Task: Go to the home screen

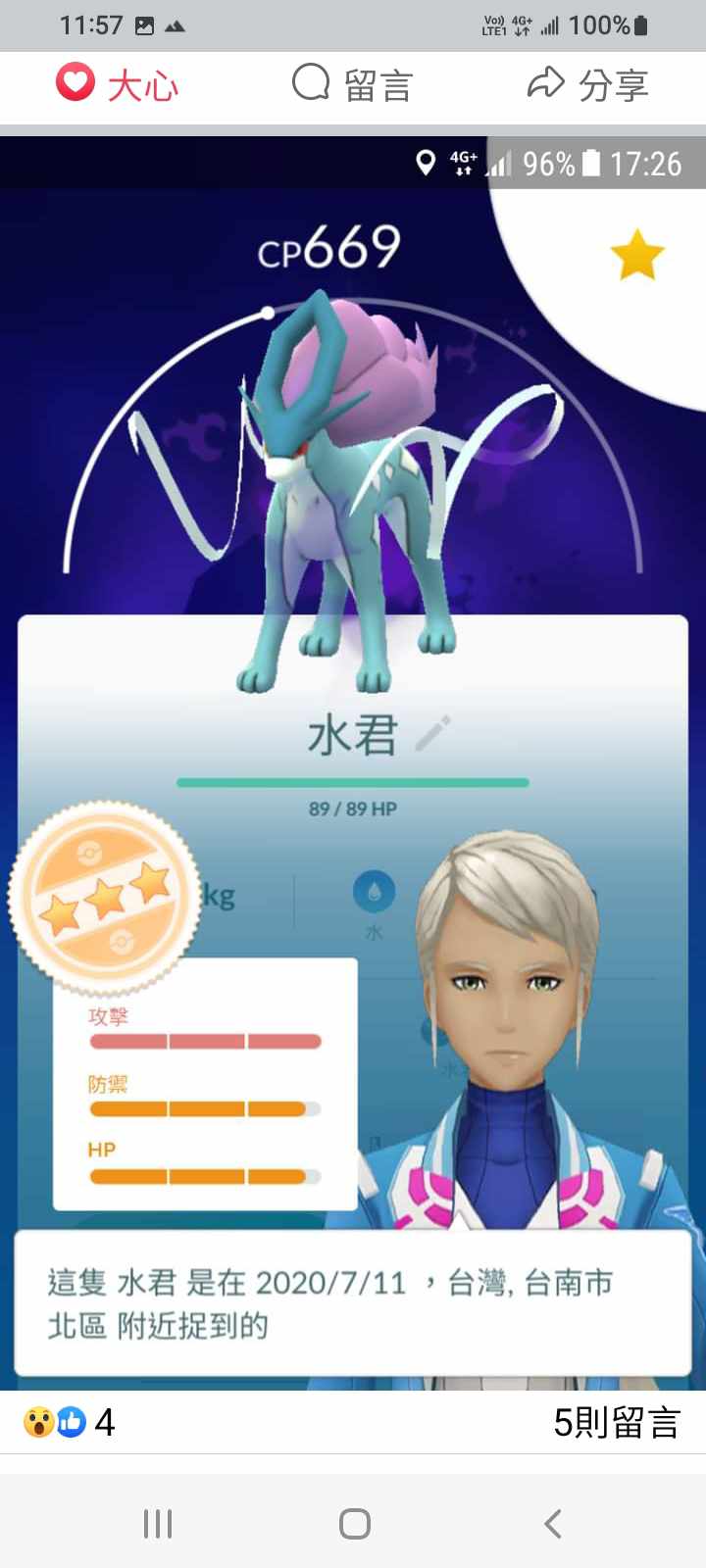Action: coord(354,1524)
